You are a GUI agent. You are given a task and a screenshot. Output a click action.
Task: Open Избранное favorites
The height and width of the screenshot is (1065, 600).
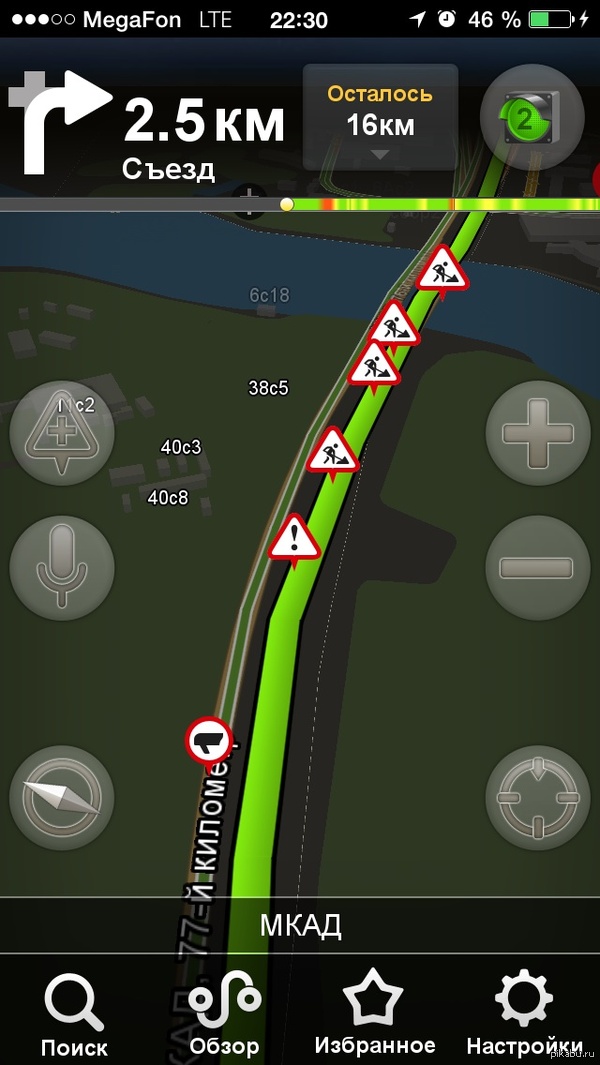pyautogui.click(x=374, y=1015)
